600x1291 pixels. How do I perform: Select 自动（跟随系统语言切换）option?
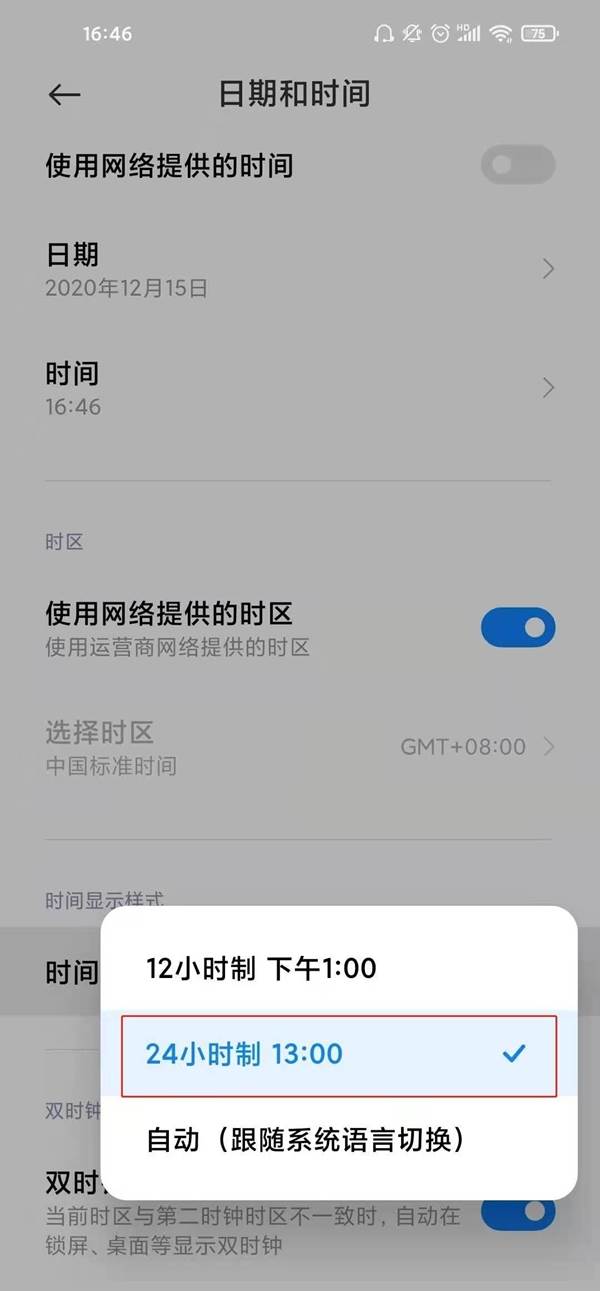[339, 1139]
